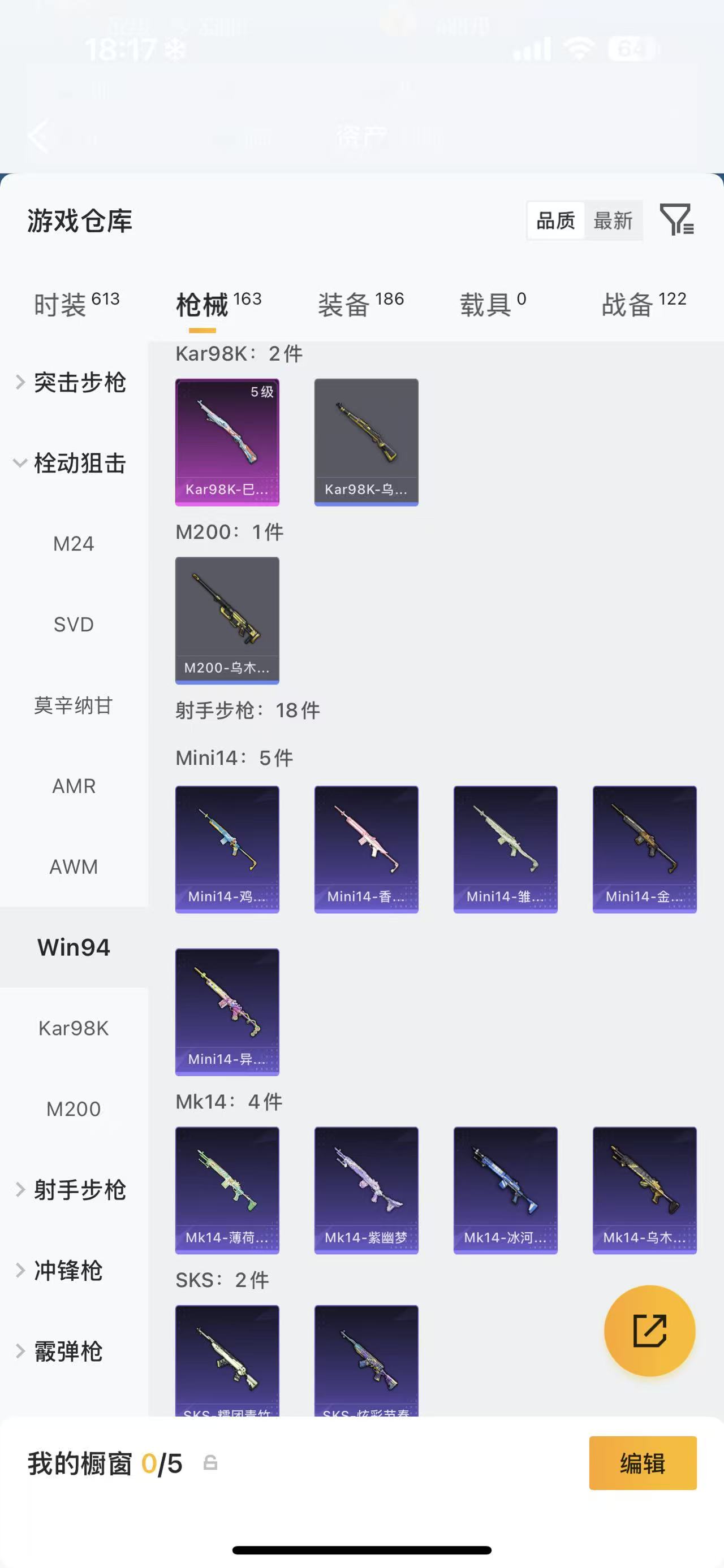Choose 莫辛纳甘 in the sidebar
724x1568 pixels.
tap(74, 705)
